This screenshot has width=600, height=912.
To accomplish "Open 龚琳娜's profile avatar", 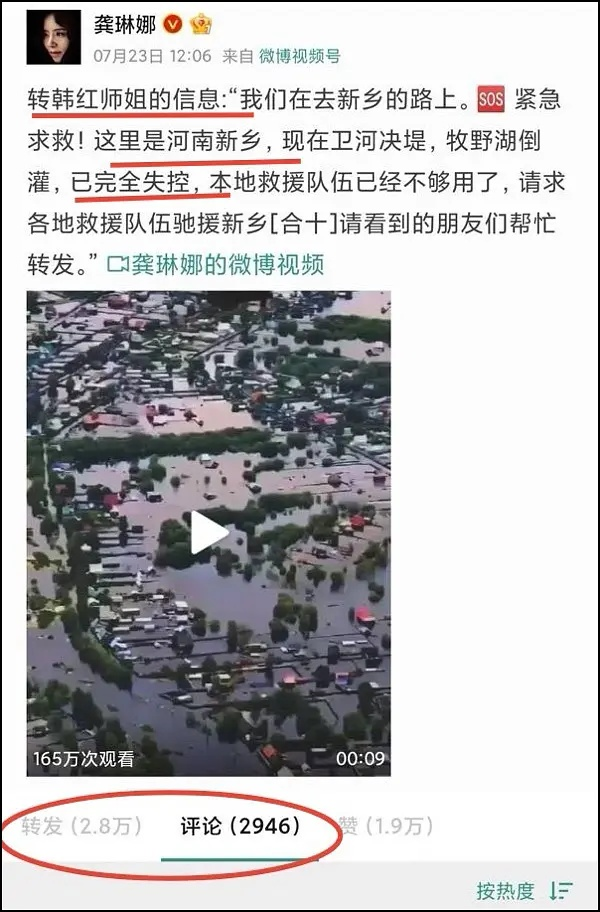I will 59,38.
